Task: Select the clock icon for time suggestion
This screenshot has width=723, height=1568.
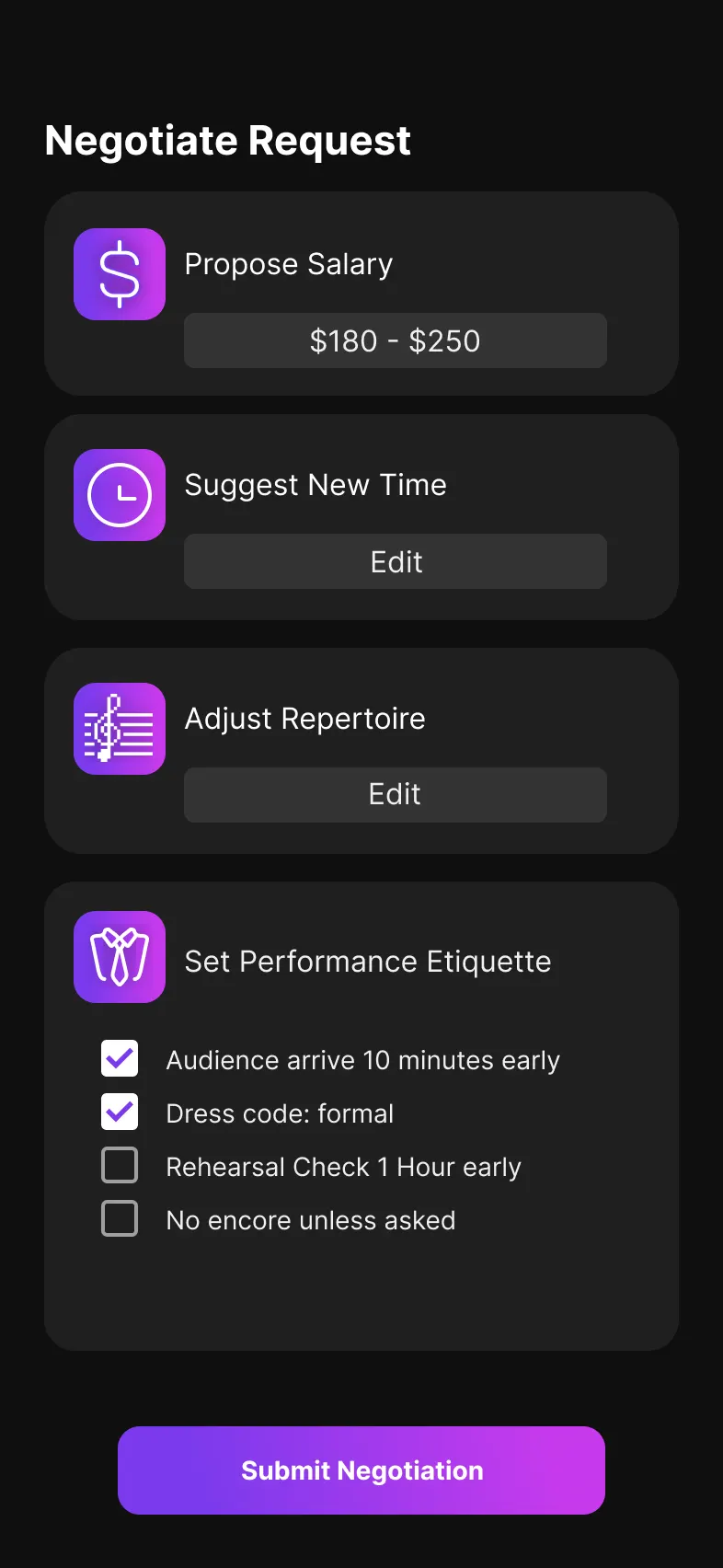Action: [119, 494]
